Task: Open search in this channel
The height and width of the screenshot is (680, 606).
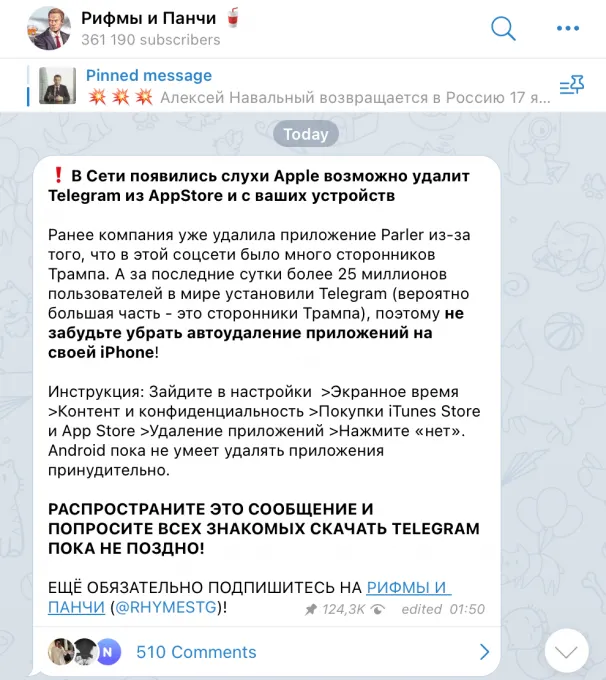Action: 503,28
